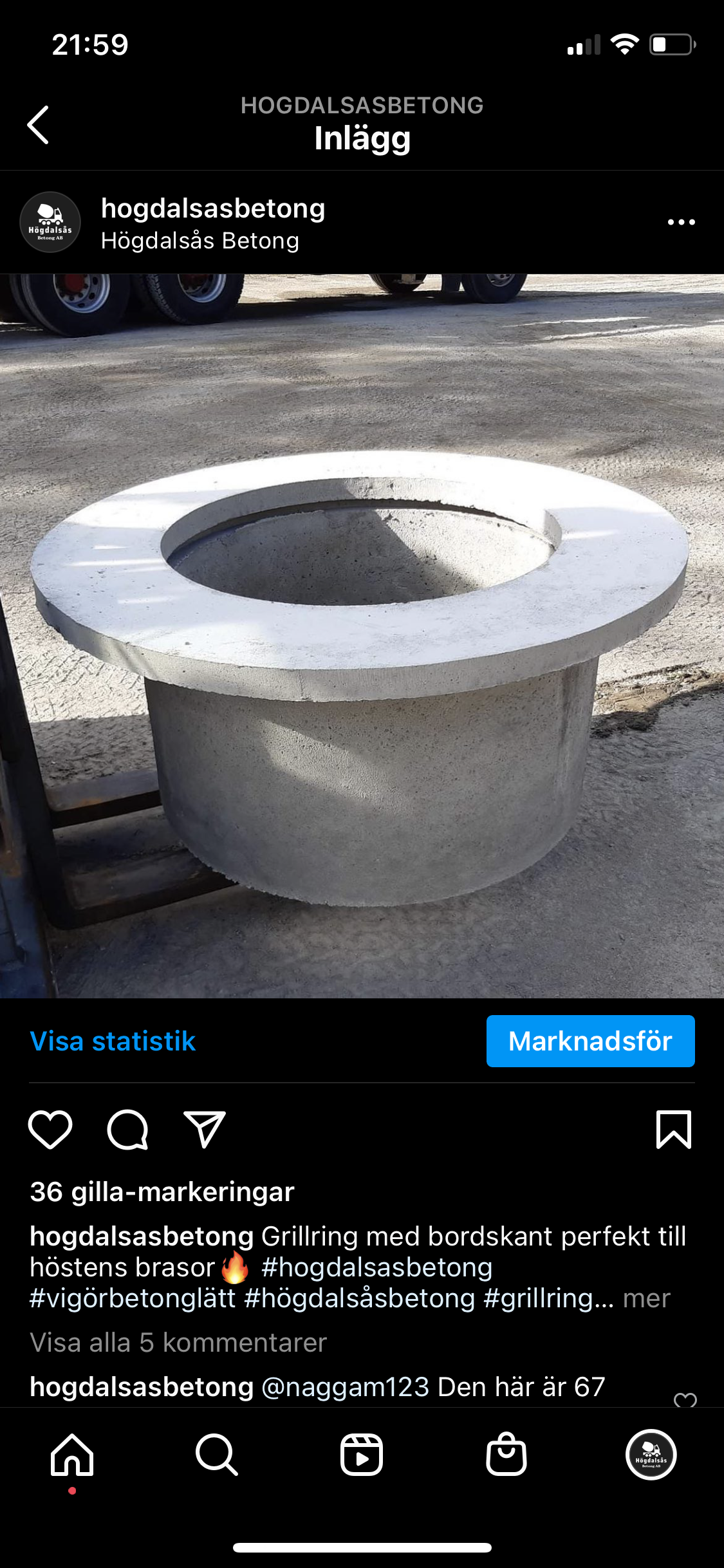Switch to the Search tab

pyautogui.click(x=217, y=1455)
